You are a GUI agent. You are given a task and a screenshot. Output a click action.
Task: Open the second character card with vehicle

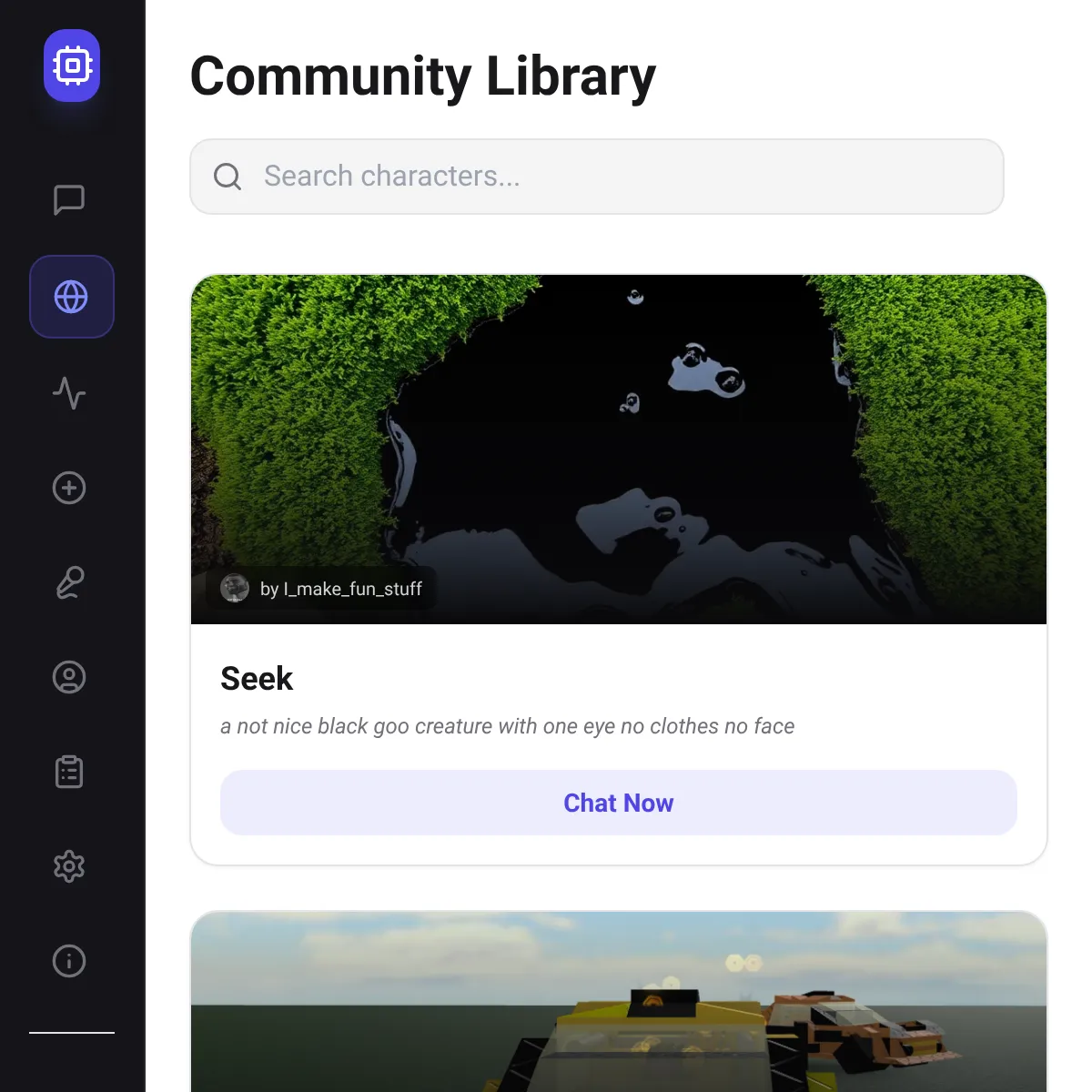click(619, 1001)
